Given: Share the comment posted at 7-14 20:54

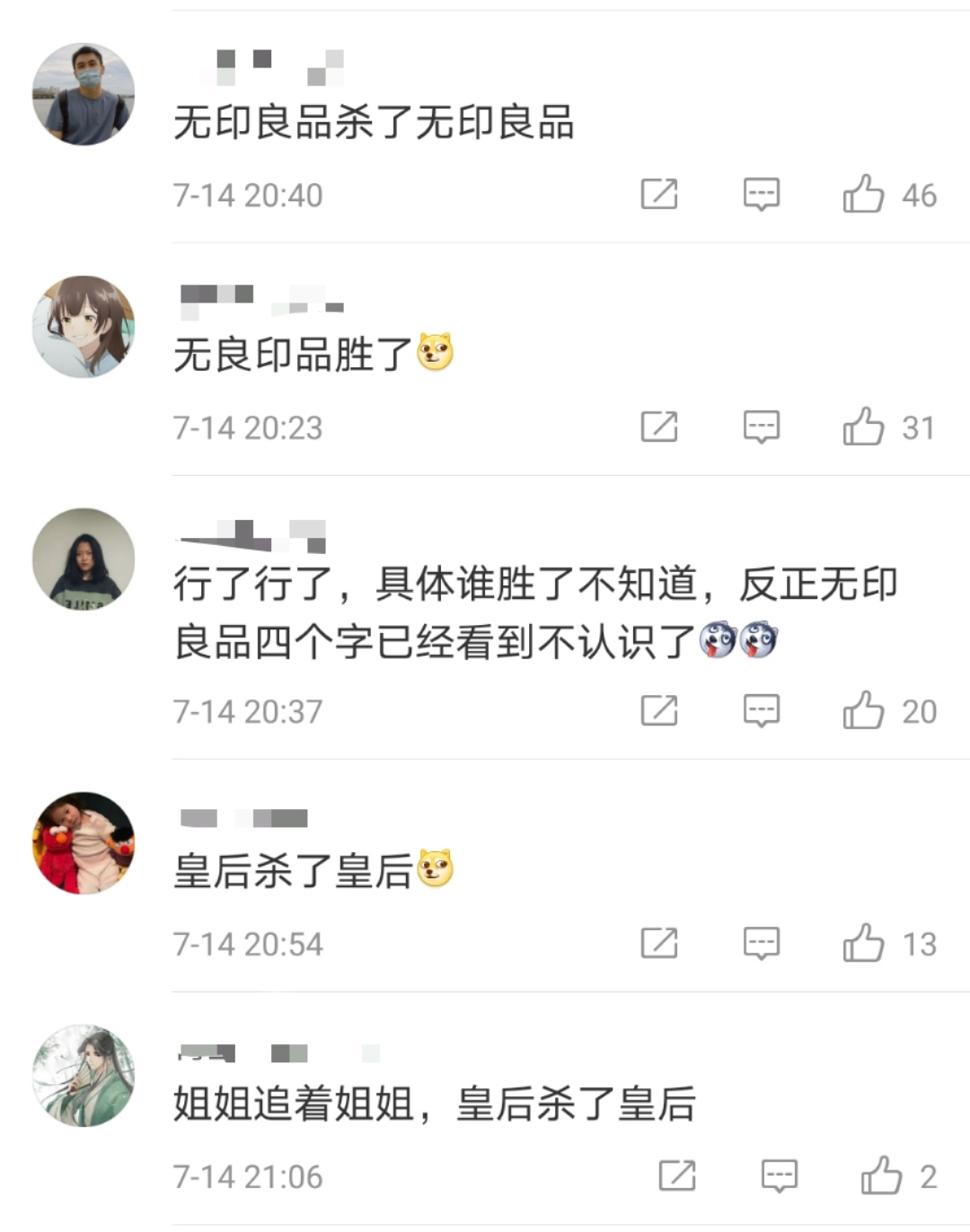Looking at the screenshot, I should [x=658, y=943].
